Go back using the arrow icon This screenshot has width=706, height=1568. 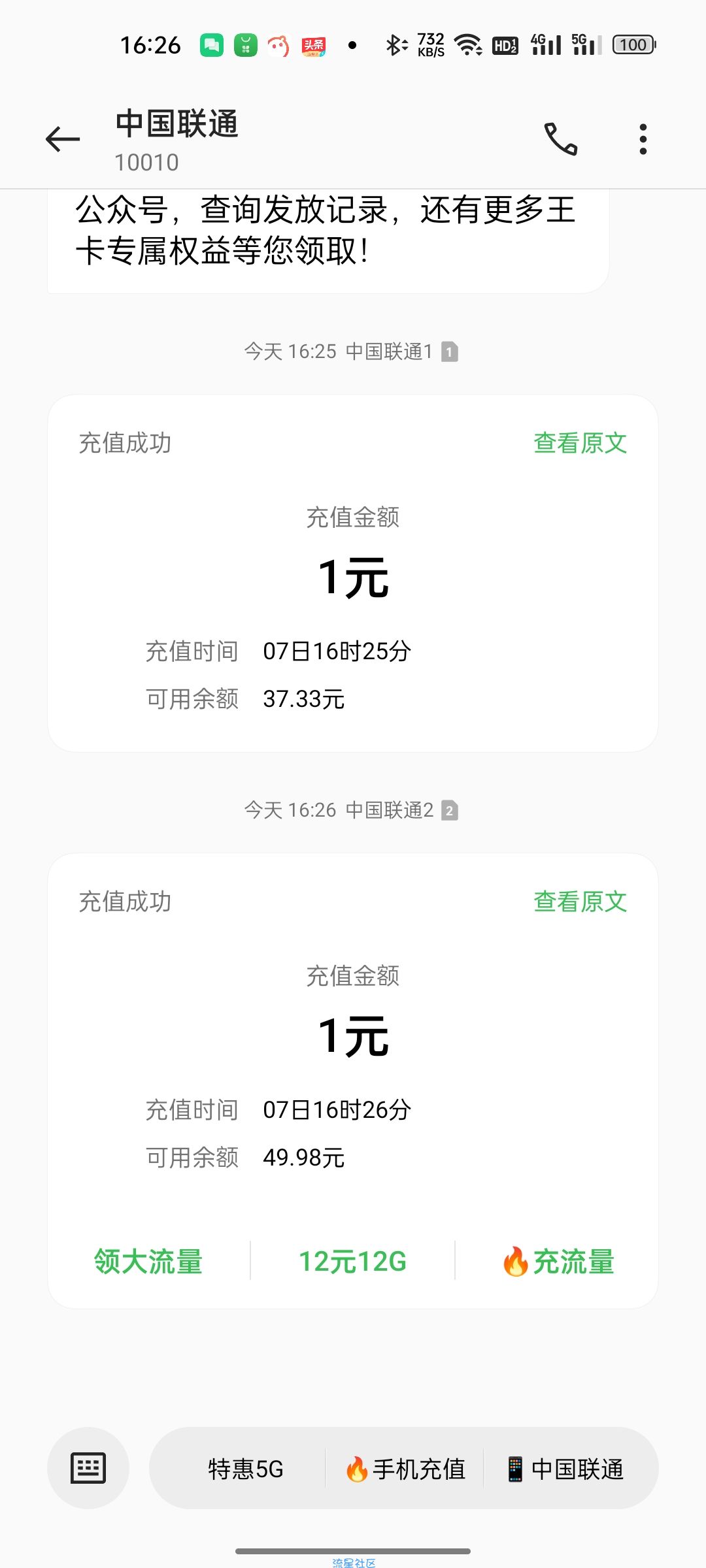[x=63, y=139]
